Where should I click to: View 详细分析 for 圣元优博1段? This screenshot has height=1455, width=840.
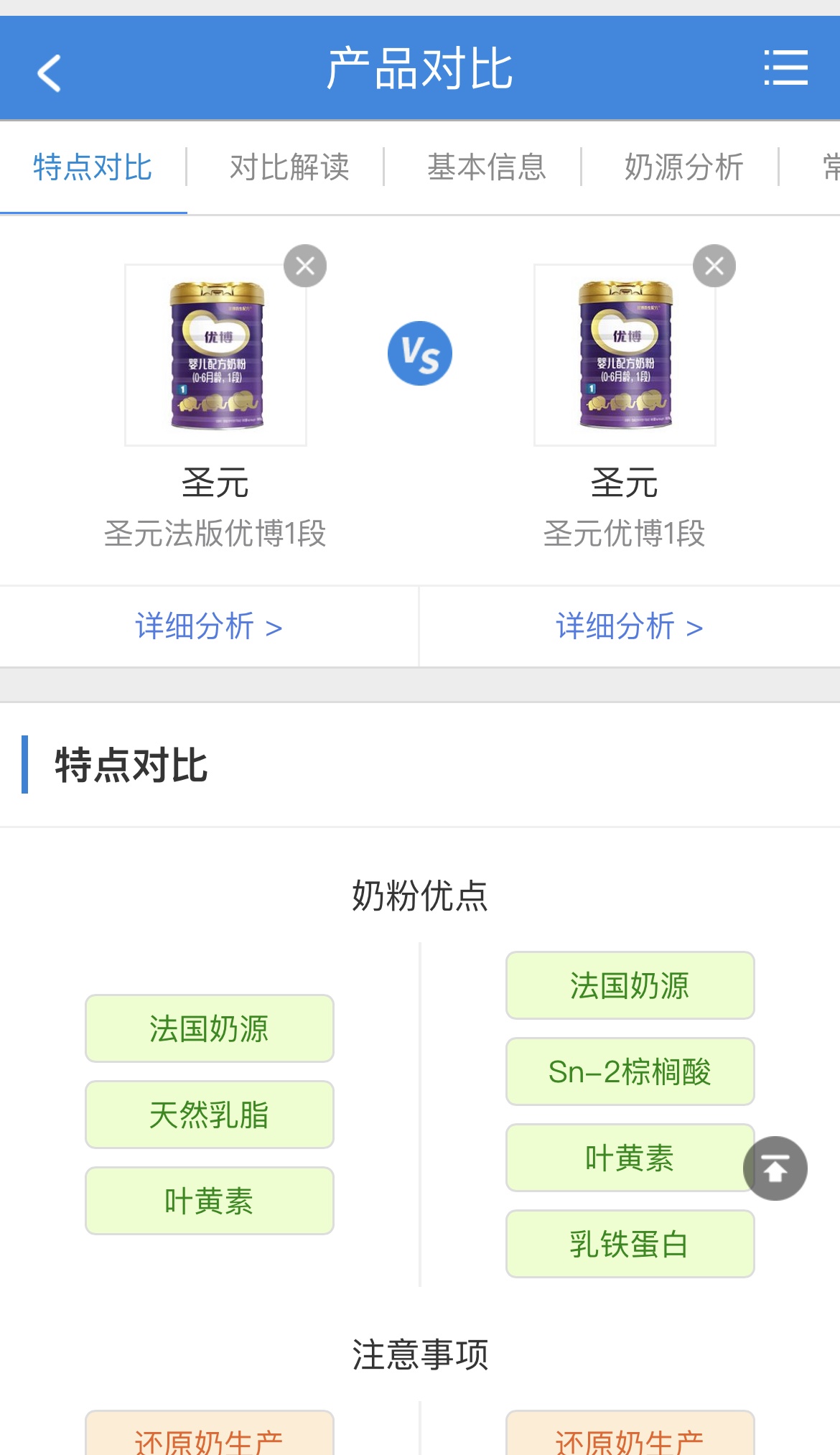coord(629,627)
